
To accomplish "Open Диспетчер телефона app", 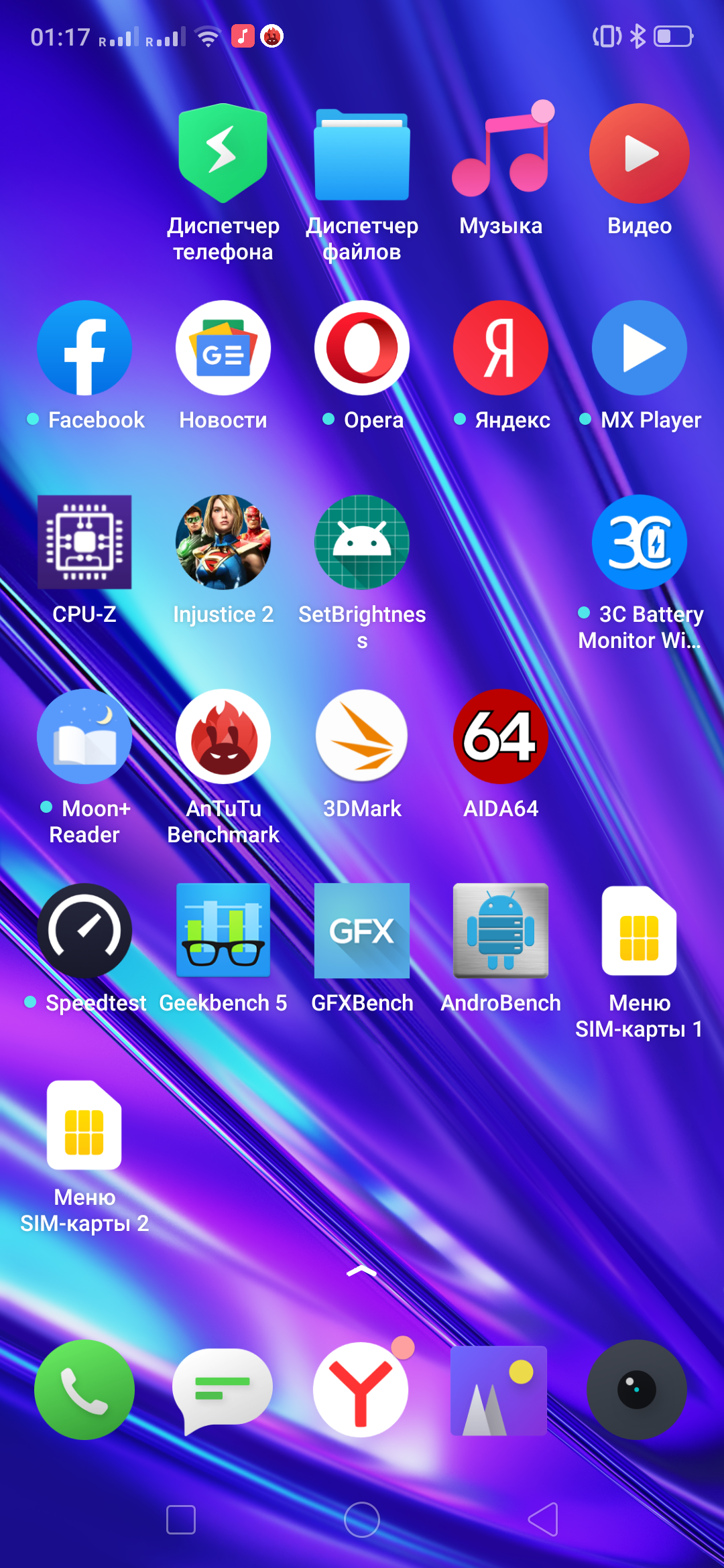I will tap(223, 154).
